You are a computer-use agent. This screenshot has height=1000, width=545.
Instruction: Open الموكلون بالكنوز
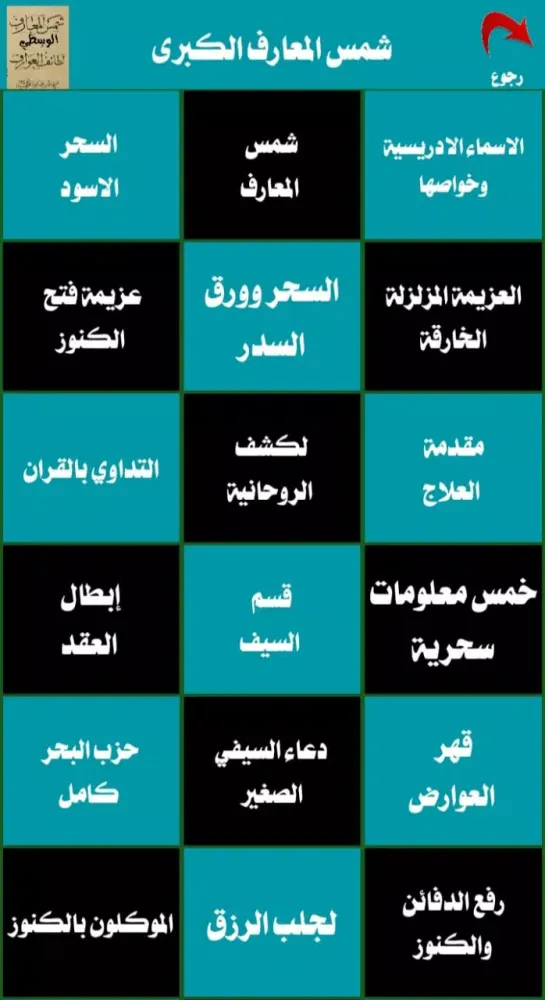[x=91, y=923]
